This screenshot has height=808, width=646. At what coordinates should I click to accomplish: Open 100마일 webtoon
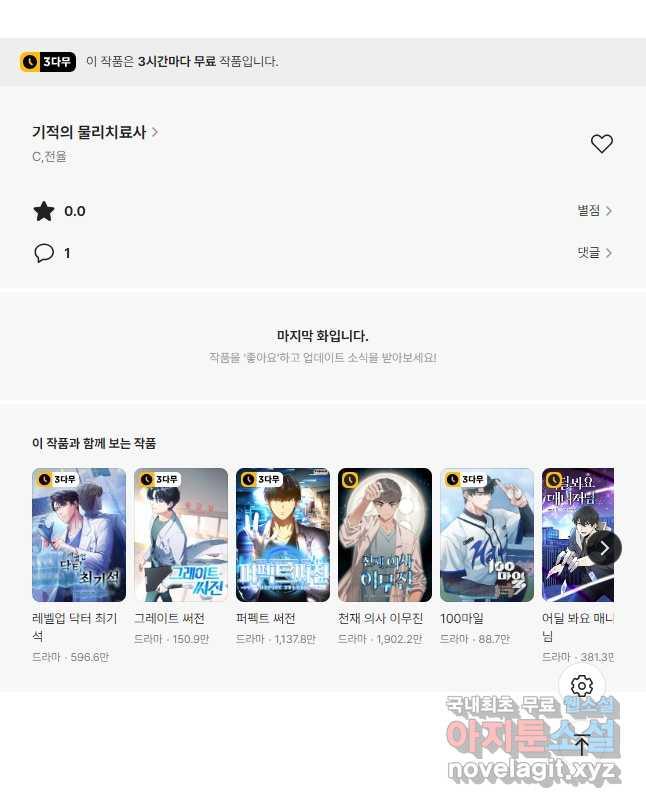(x=487, y=535)
